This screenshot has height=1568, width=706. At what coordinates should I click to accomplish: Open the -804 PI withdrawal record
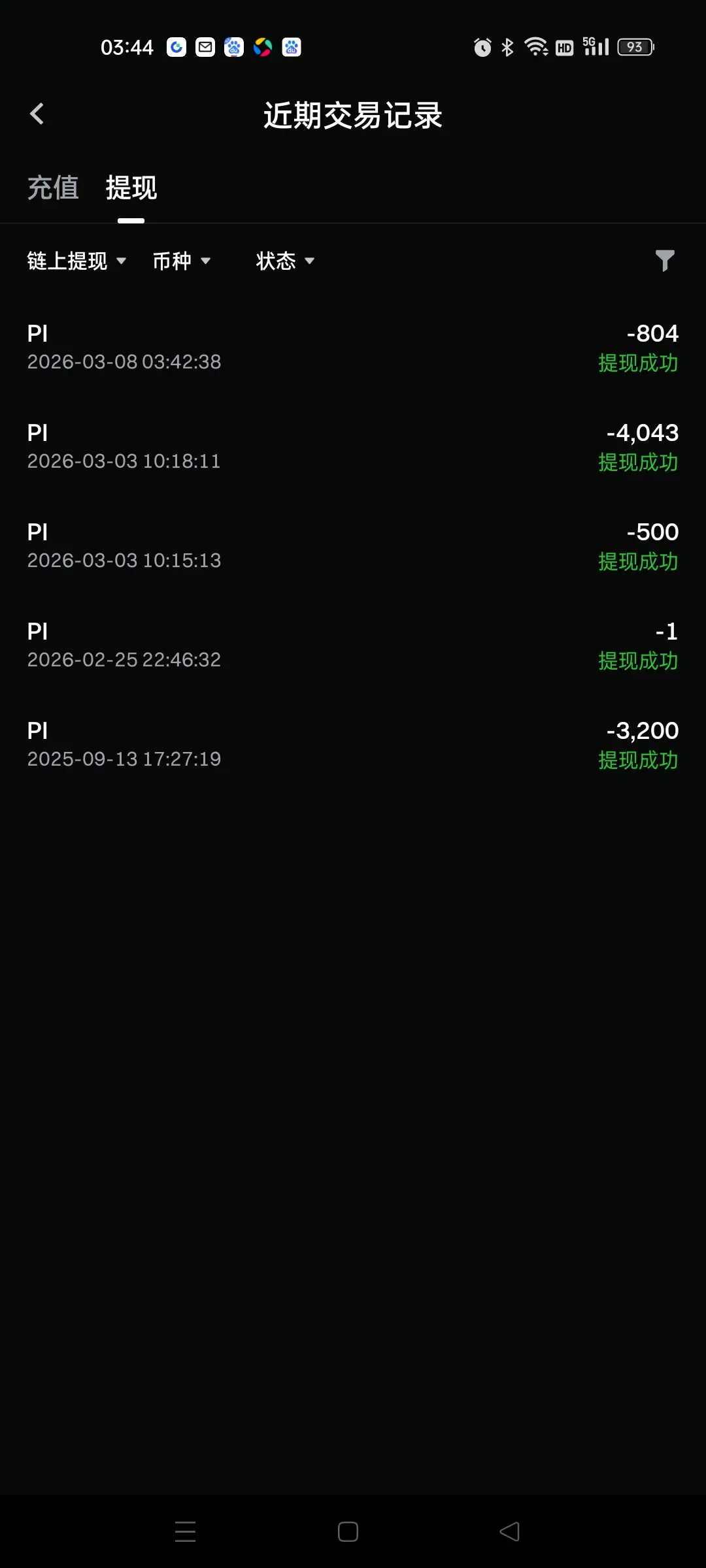point(353,348)
